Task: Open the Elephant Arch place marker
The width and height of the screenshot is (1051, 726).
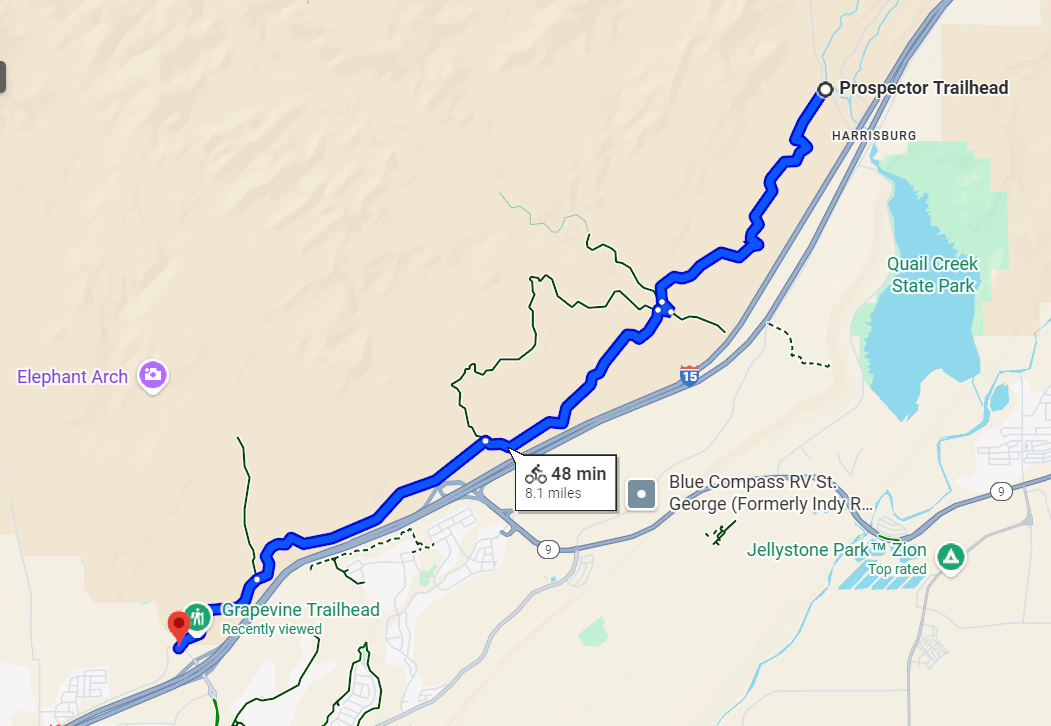Action: coord(153,376)
